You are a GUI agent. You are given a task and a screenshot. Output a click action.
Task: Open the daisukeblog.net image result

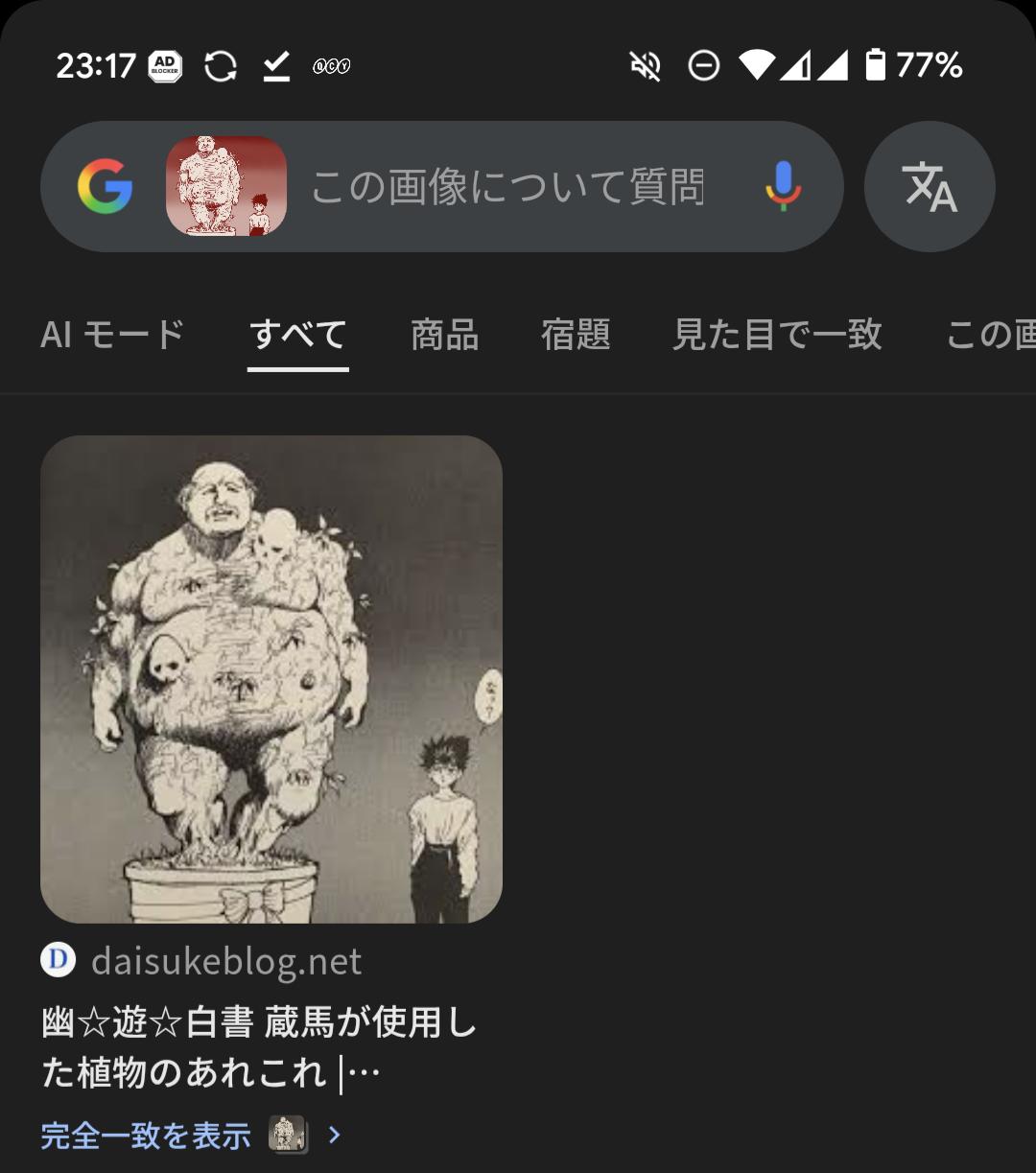click(271, 679)
